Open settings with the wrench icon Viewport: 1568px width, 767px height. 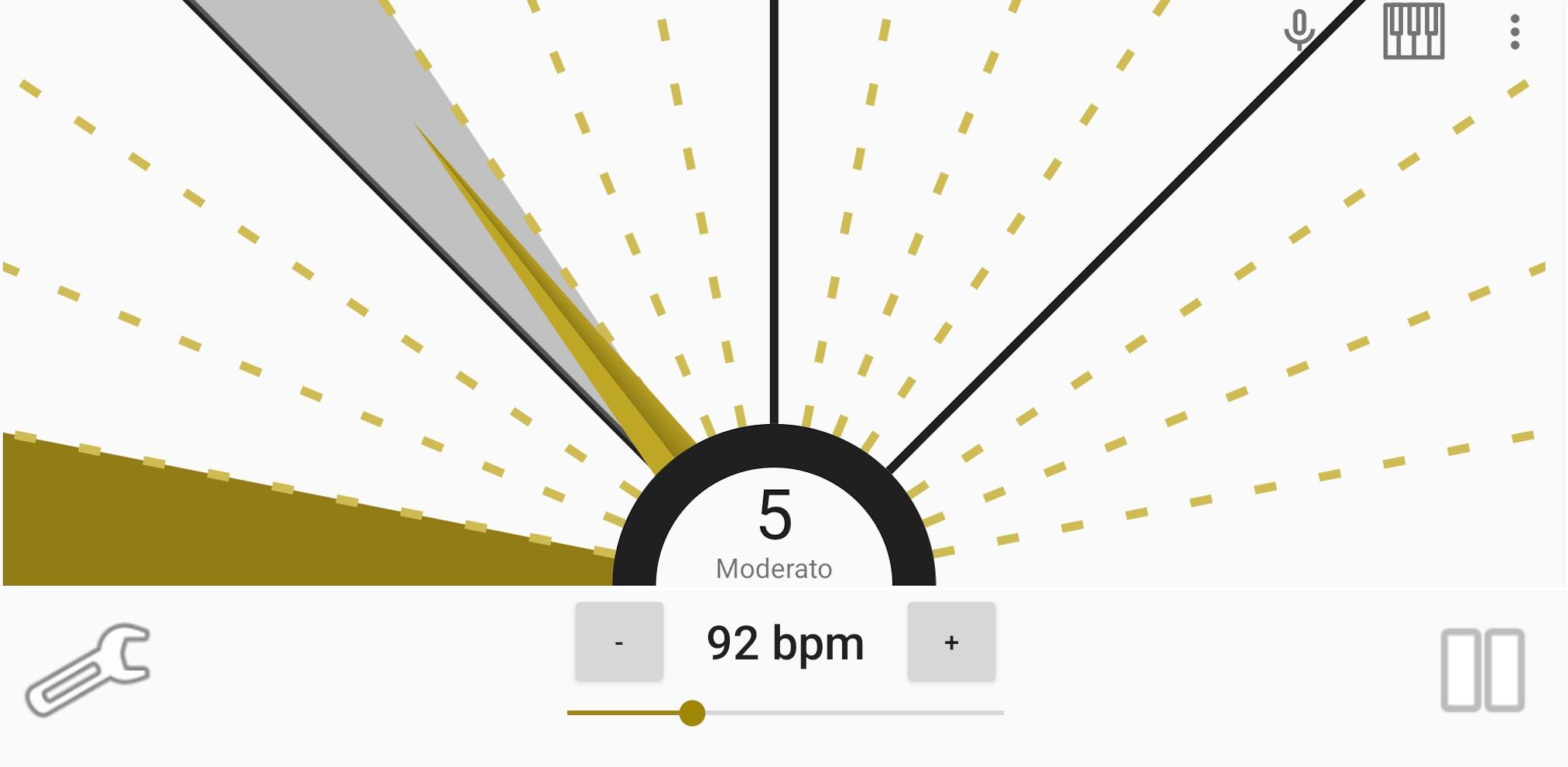click(88, 669)
